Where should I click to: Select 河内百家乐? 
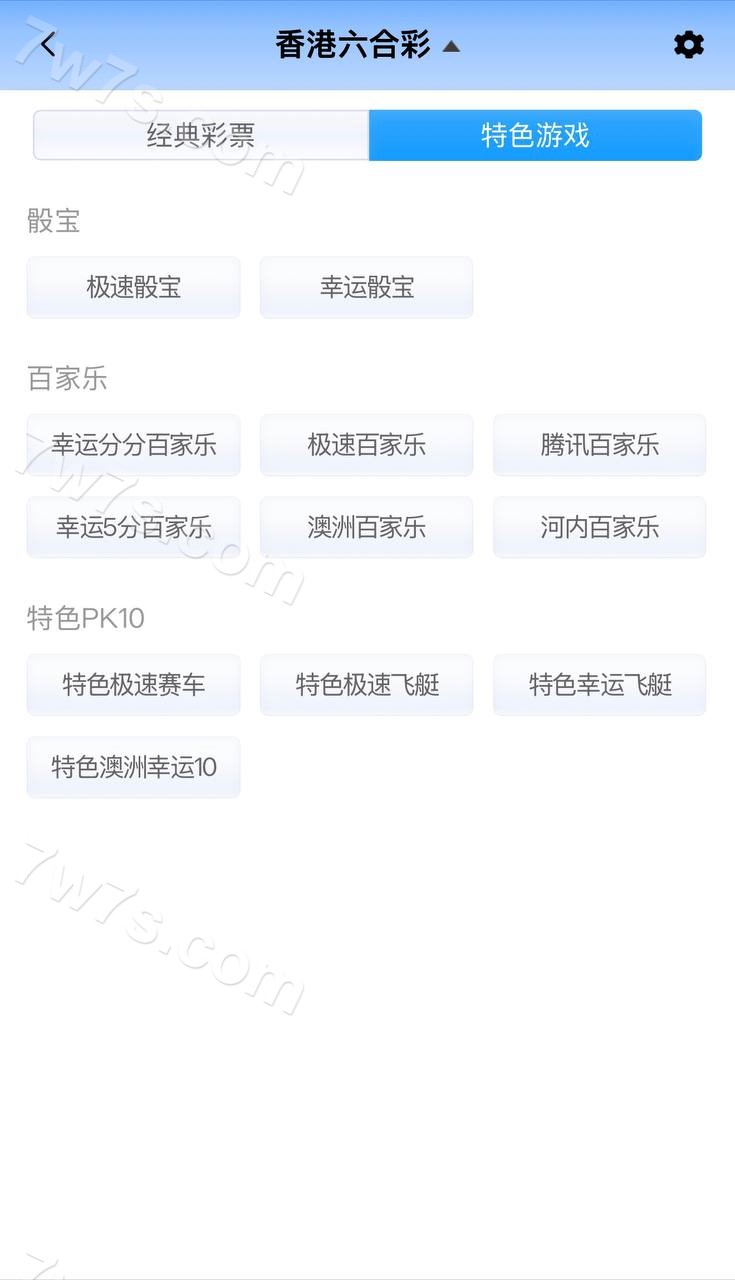point(599,527)
